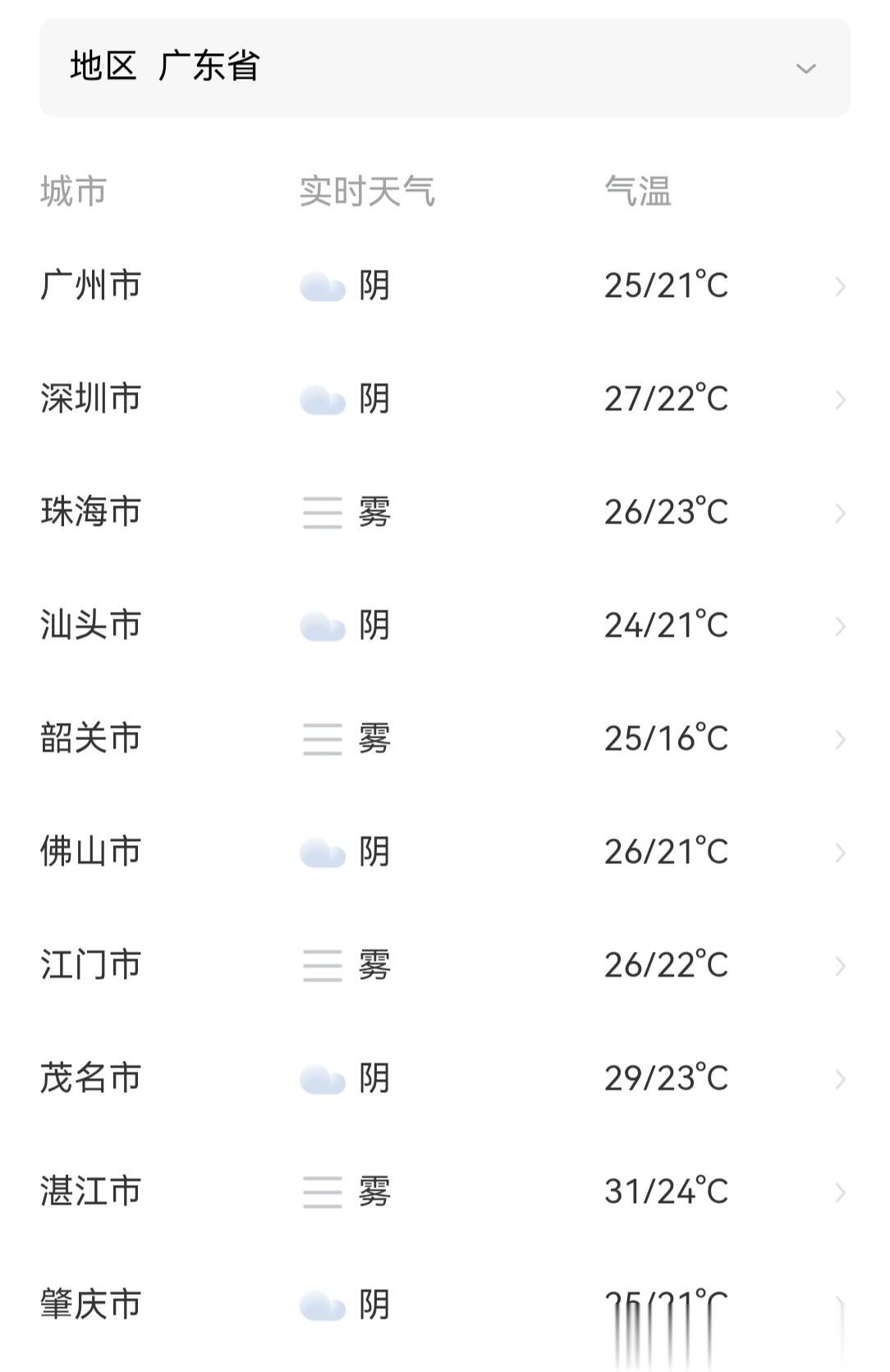Open 韶关市 weather forecast

(444, 739)
